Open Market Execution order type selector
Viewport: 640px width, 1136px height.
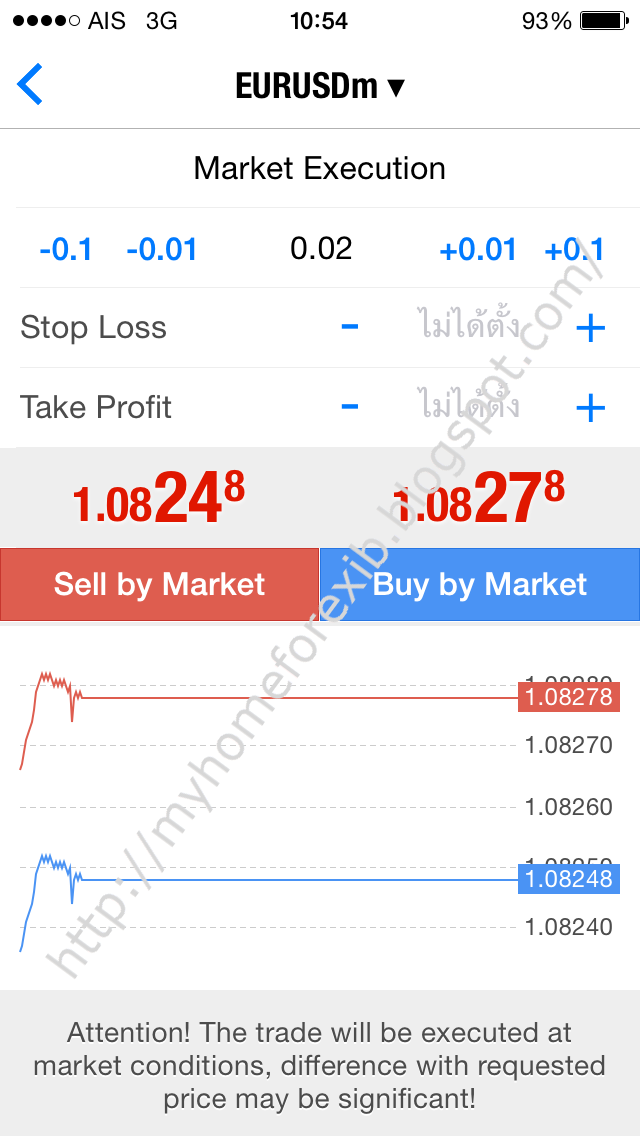(x=319, y=168)
